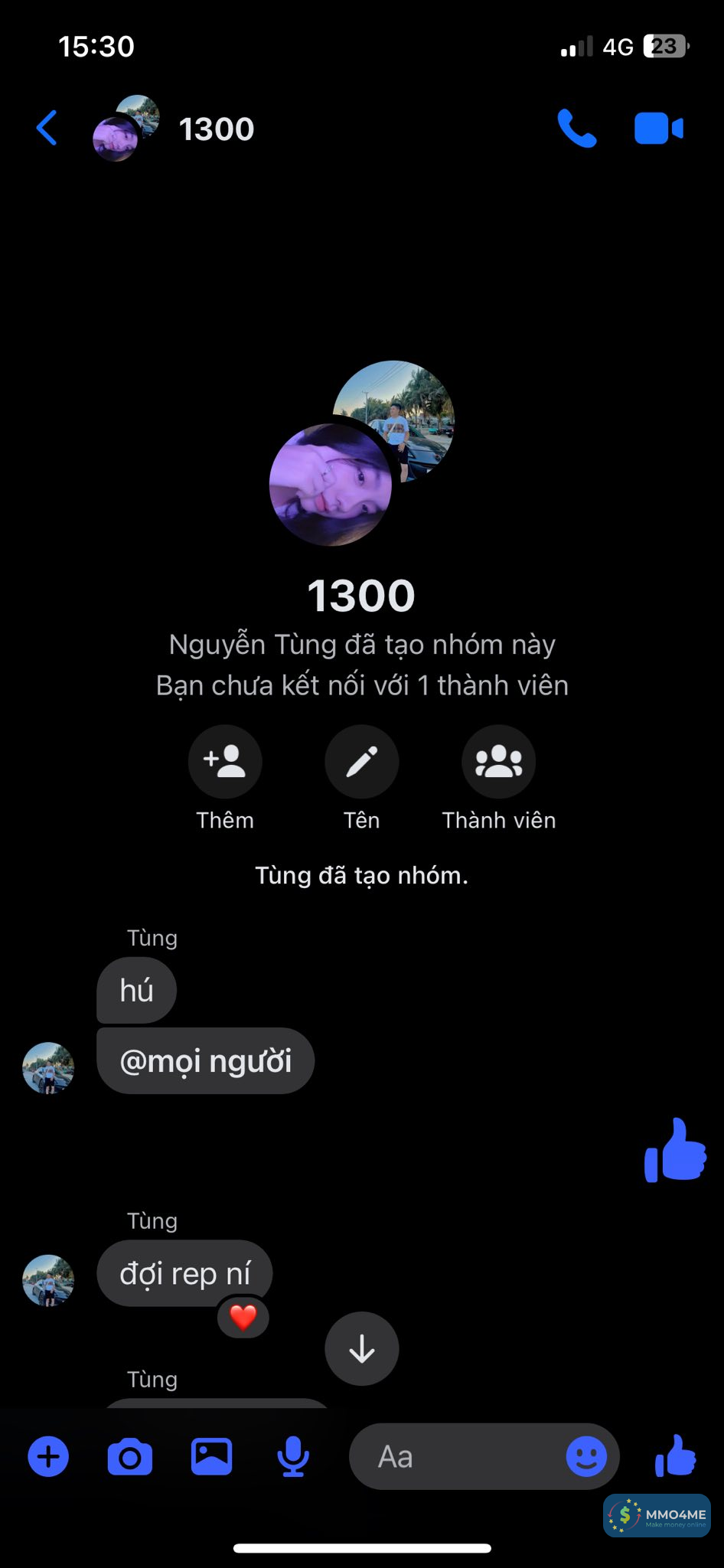Image resolution: width=724 pixels, height=1568 pixels.
Task: Start a video call with the group
Action: (658, 128)
